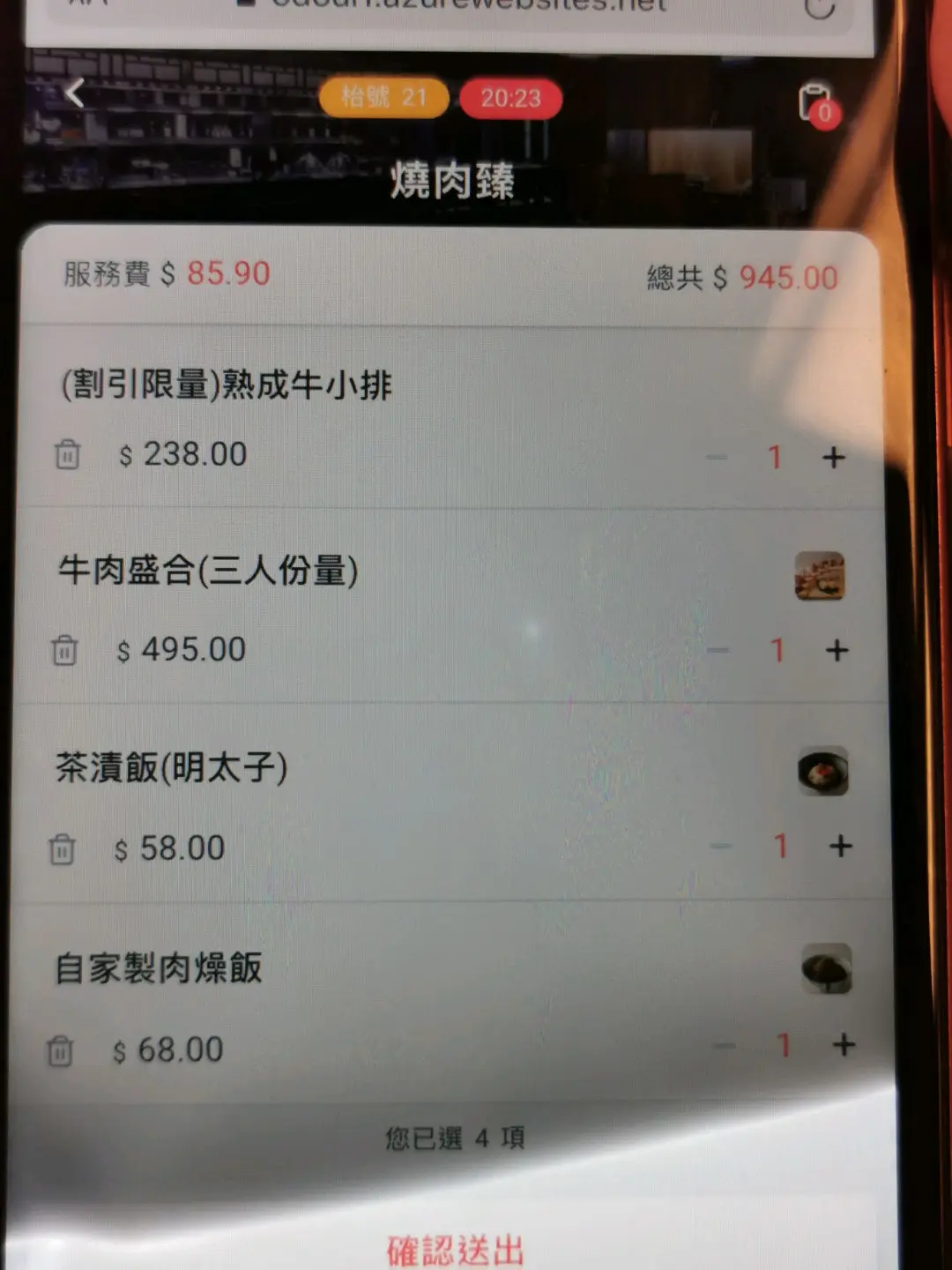Confirm and submit order with 確認送出
952x1270 pixels.
click(455, 1250)
